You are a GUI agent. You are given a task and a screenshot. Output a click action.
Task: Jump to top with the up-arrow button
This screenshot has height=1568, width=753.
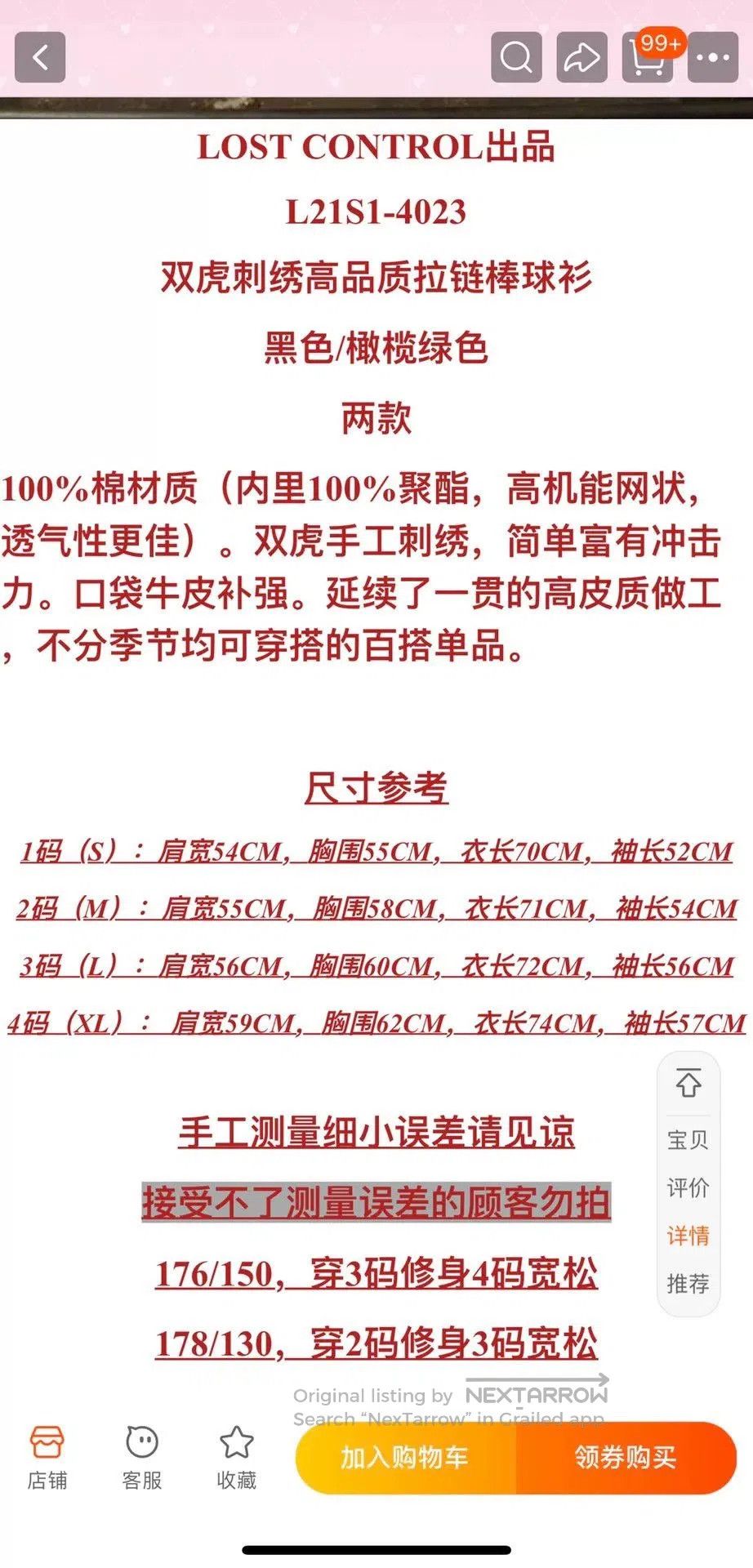[x=688, y=1084]
